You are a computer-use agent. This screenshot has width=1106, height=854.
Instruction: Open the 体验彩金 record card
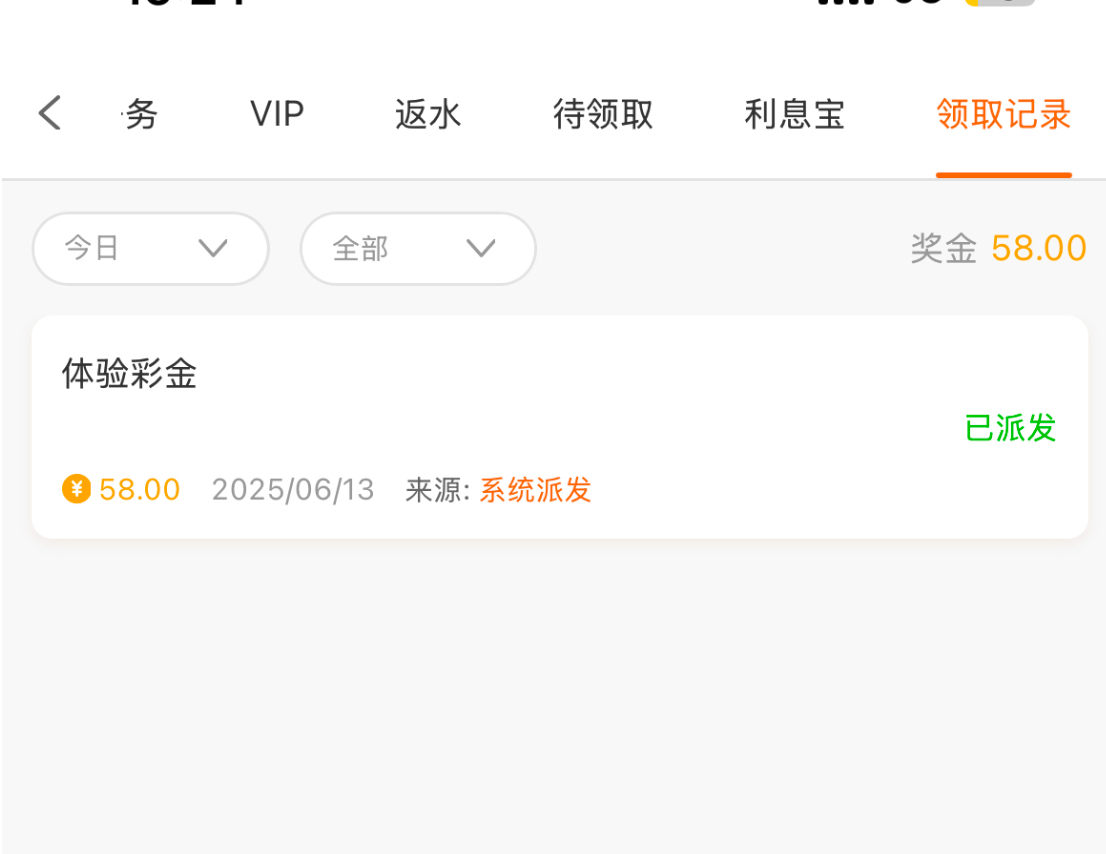click(559, 427)
